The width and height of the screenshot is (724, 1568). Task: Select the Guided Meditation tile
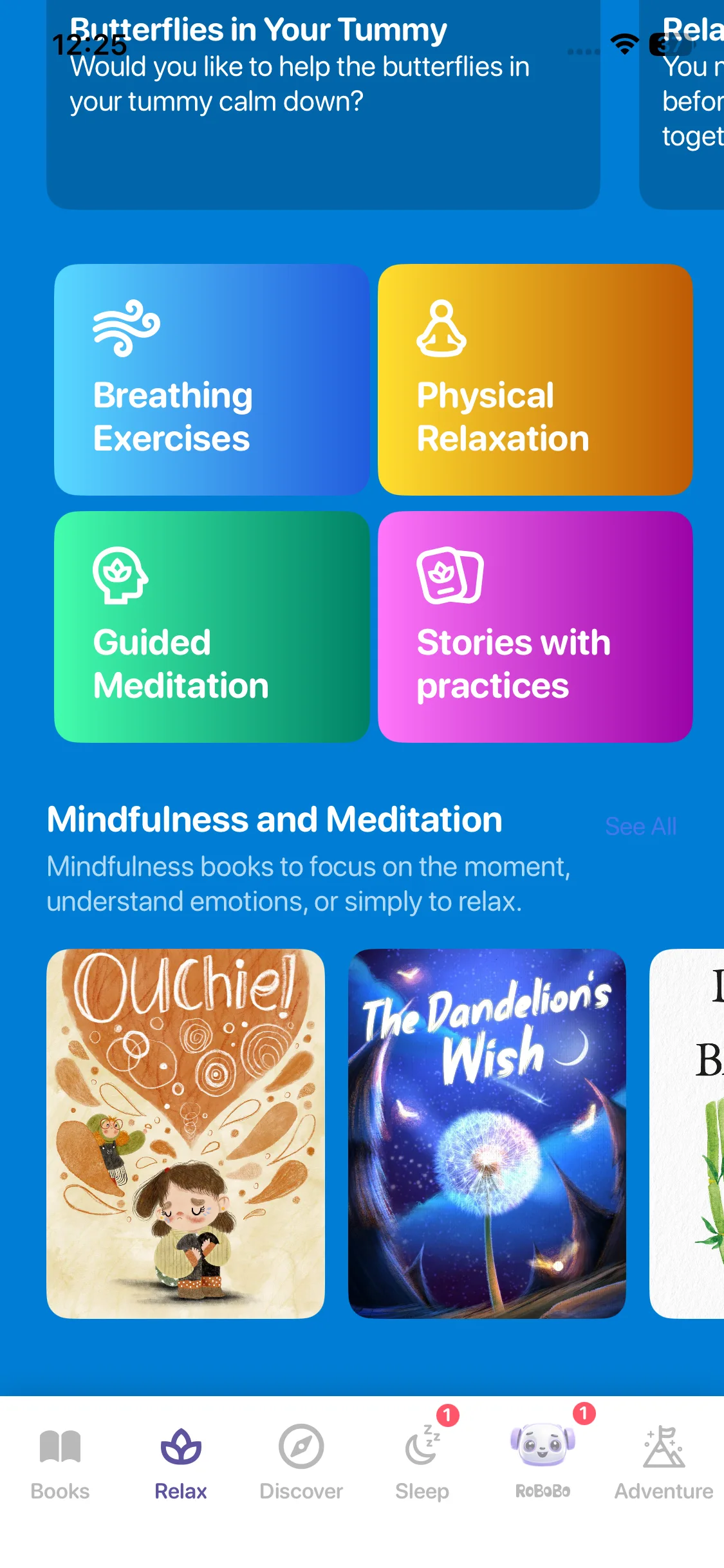click(x=212, y=626)
